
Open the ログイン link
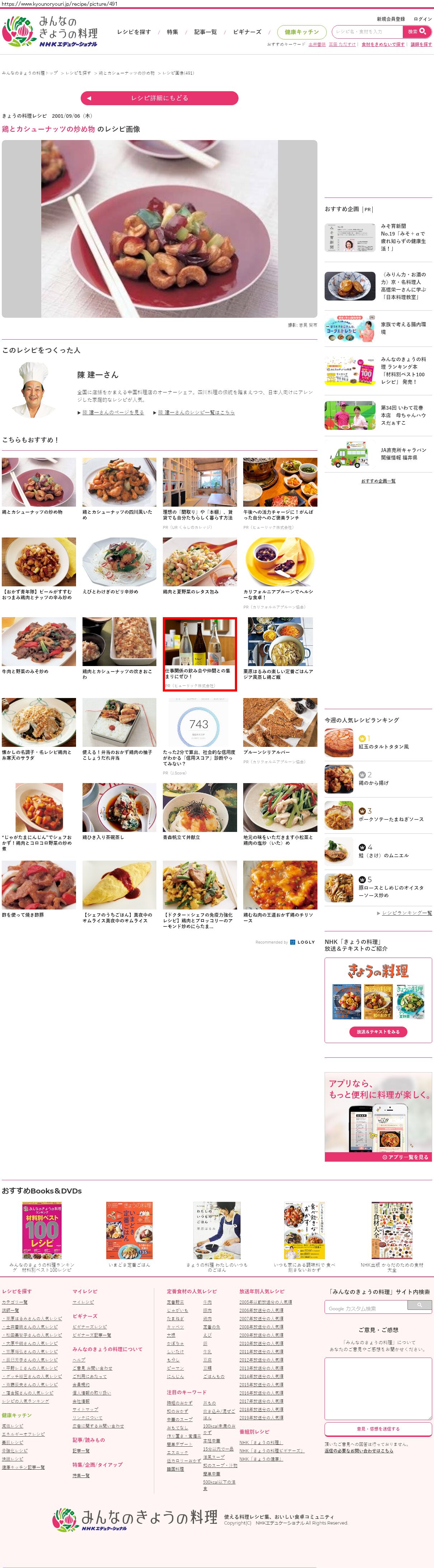click(423, 19)
